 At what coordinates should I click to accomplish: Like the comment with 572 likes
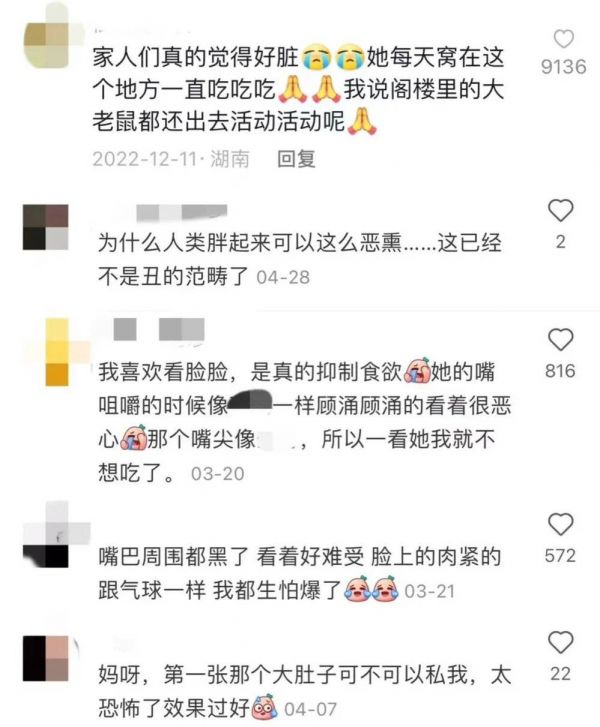(561, 524)
